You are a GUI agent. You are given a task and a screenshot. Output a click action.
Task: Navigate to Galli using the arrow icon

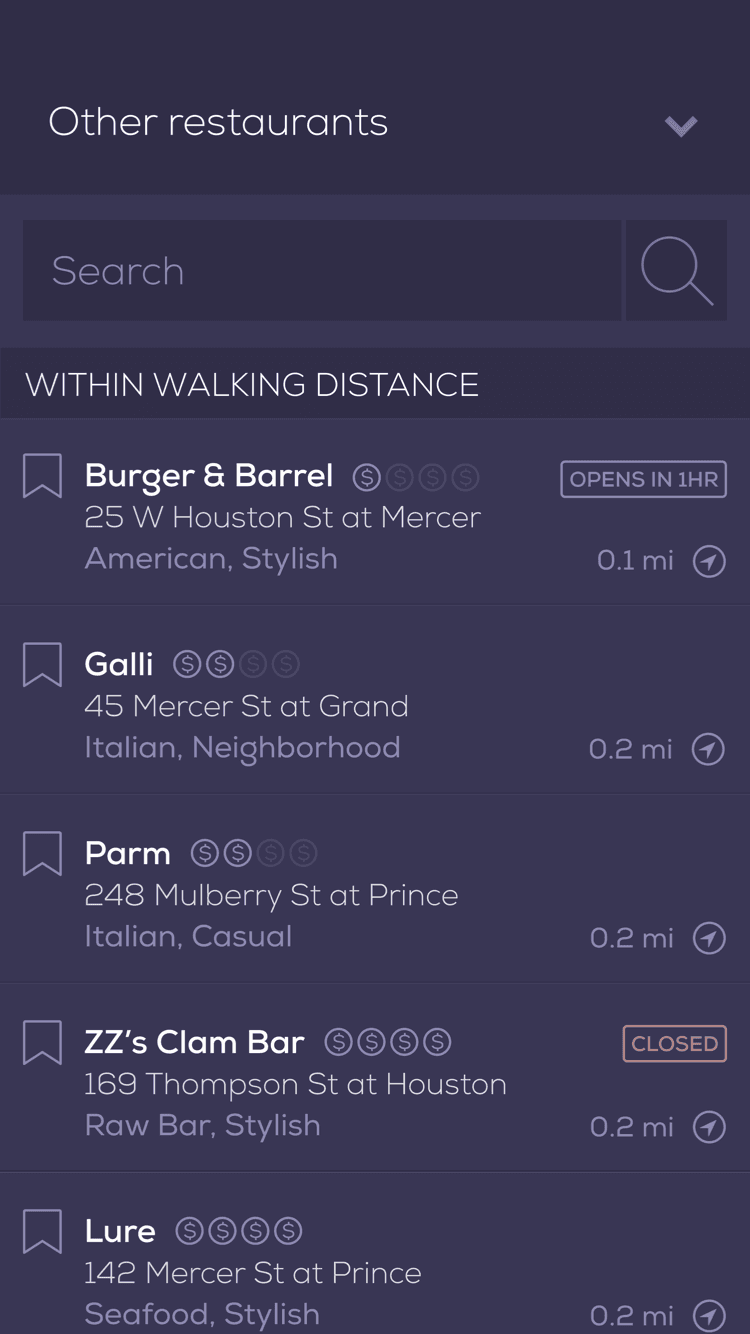(709, 749)
